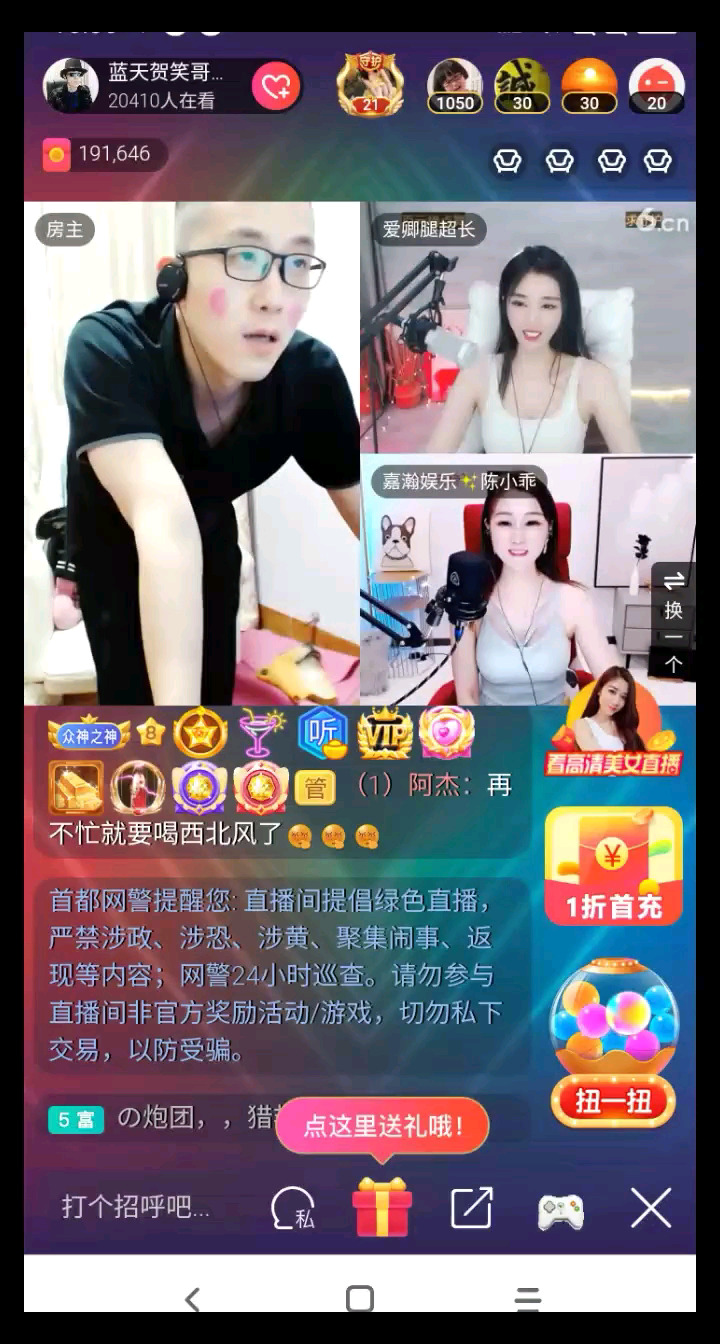
Task: Open the guardian badge showing 21
Action: (370, 86)
